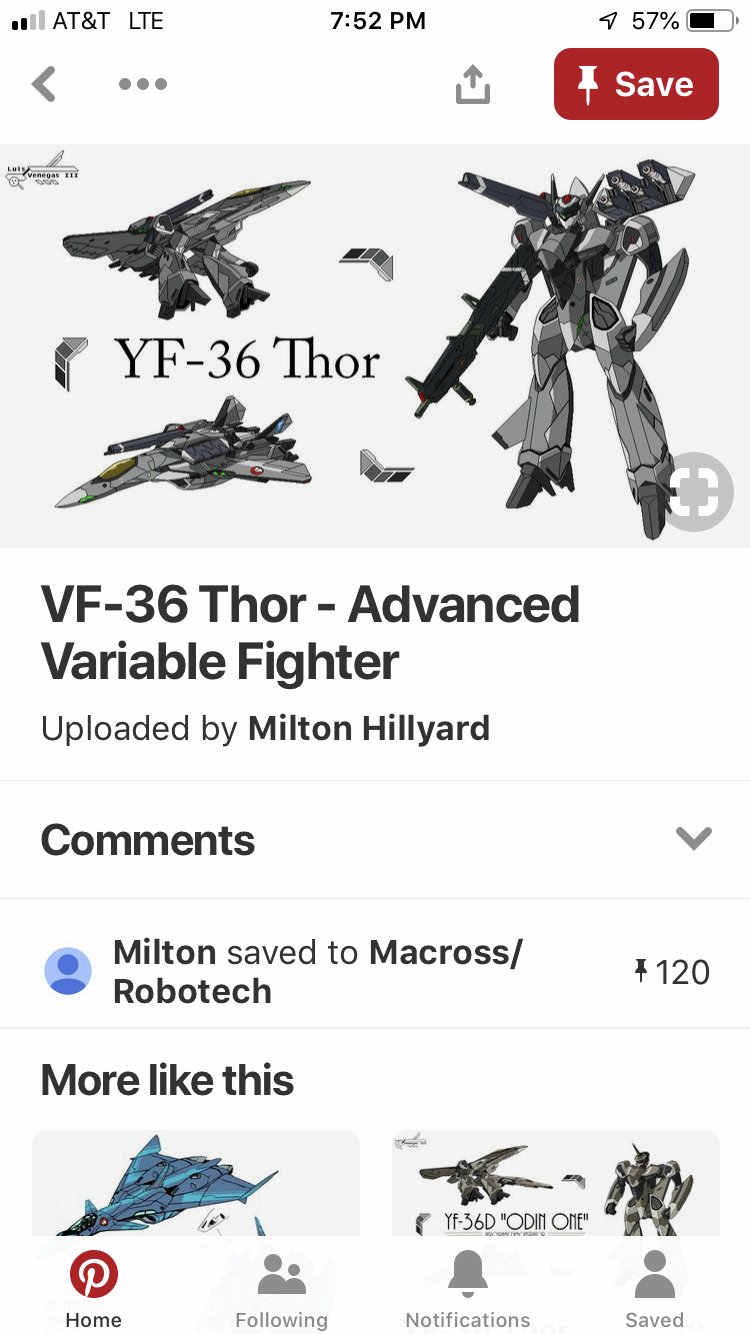Open the Macross/Robotech board

click(x=317, y=971)
